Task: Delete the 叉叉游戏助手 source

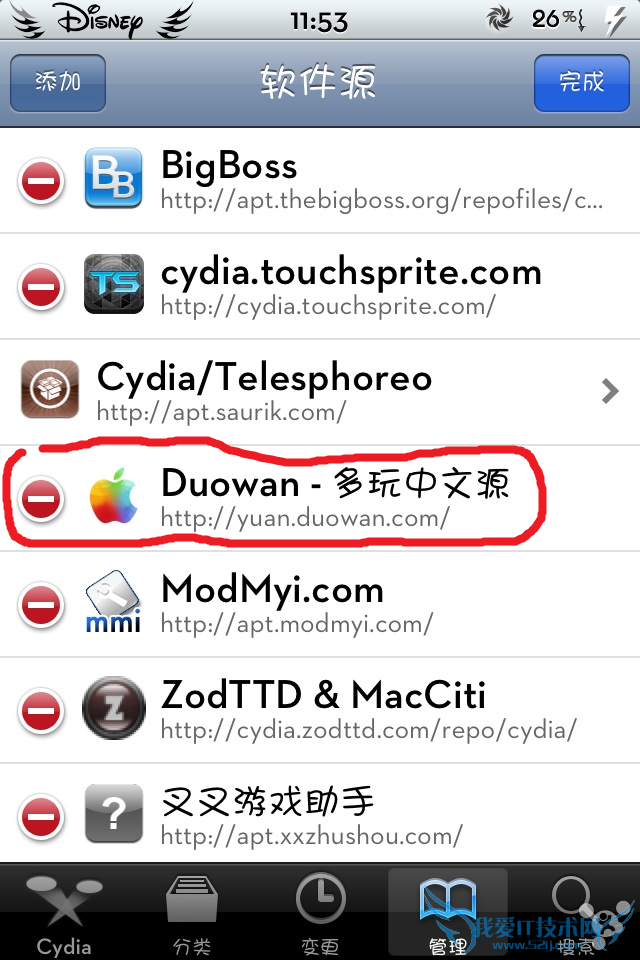Action: [x=41, y=817]
